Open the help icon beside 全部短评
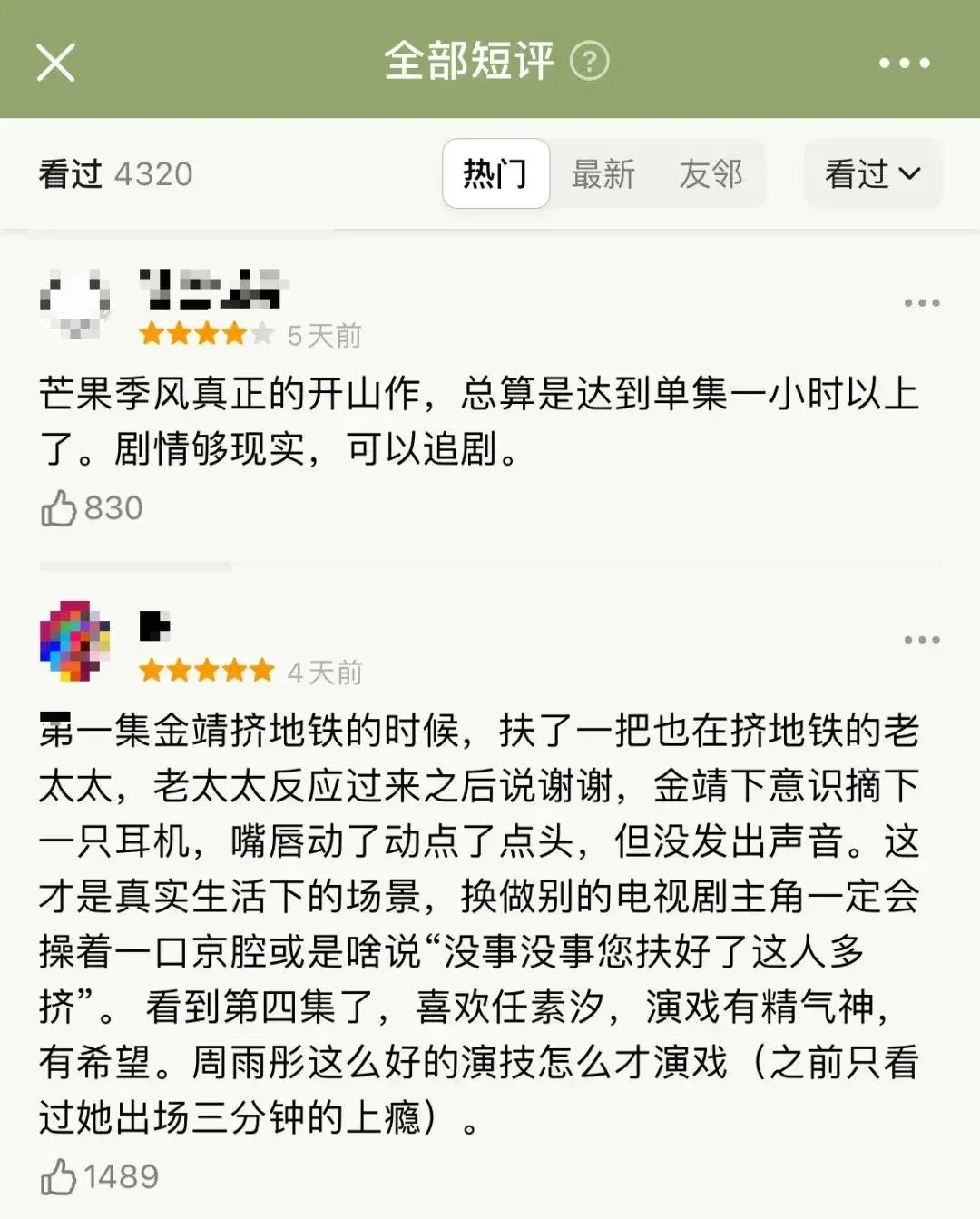980x1219 pixels. tap(589, 62)
